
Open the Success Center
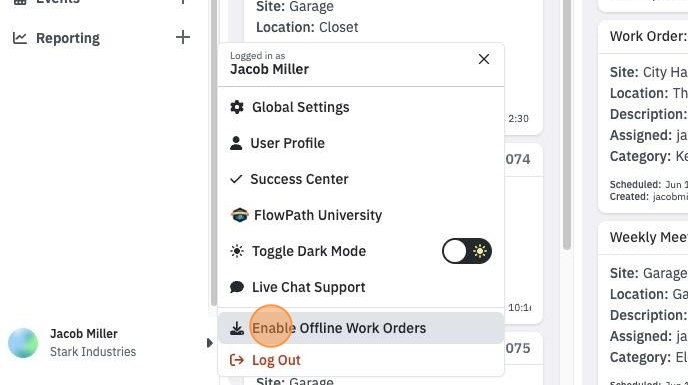(361, 179)
